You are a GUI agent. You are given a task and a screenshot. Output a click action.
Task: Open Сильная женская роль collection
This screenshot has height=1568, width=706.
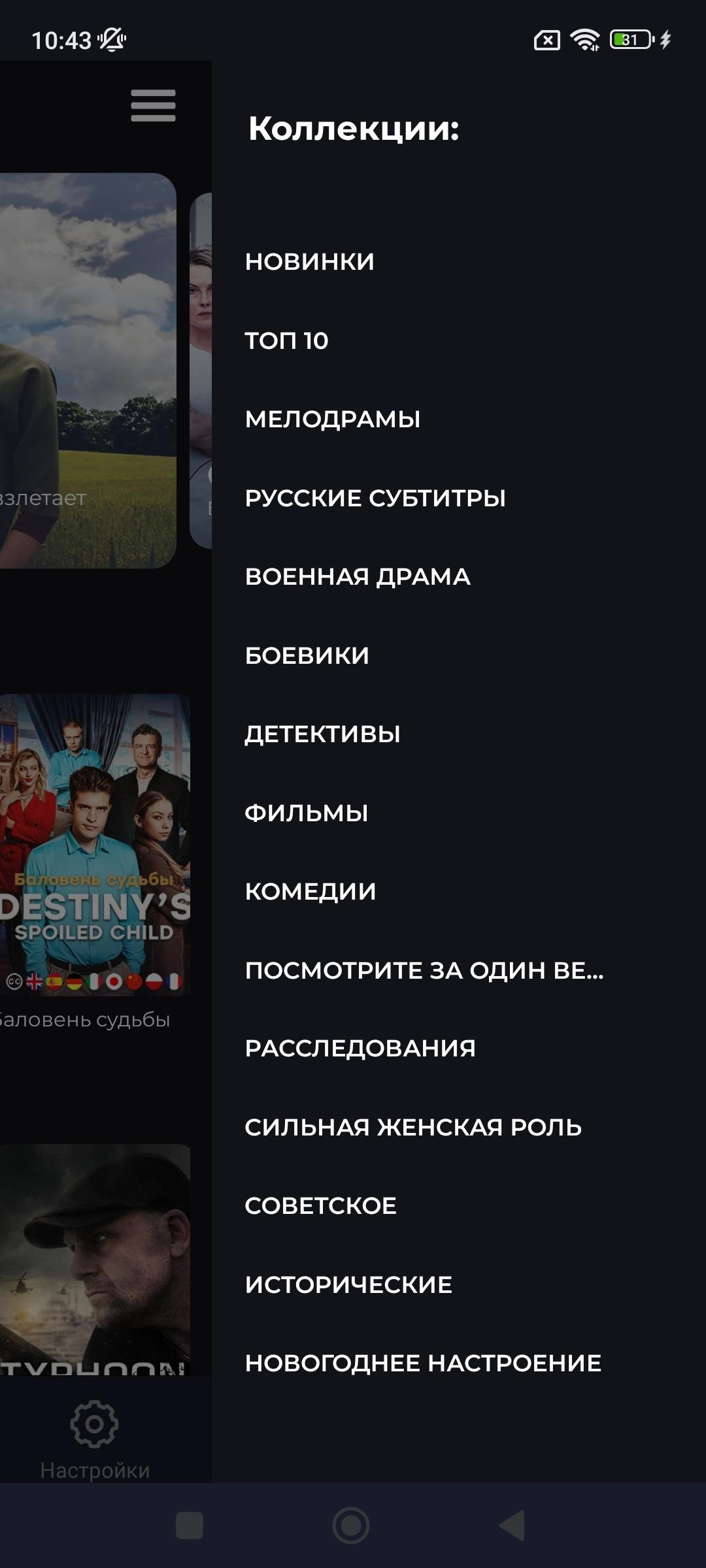[x=413, y=1128]
